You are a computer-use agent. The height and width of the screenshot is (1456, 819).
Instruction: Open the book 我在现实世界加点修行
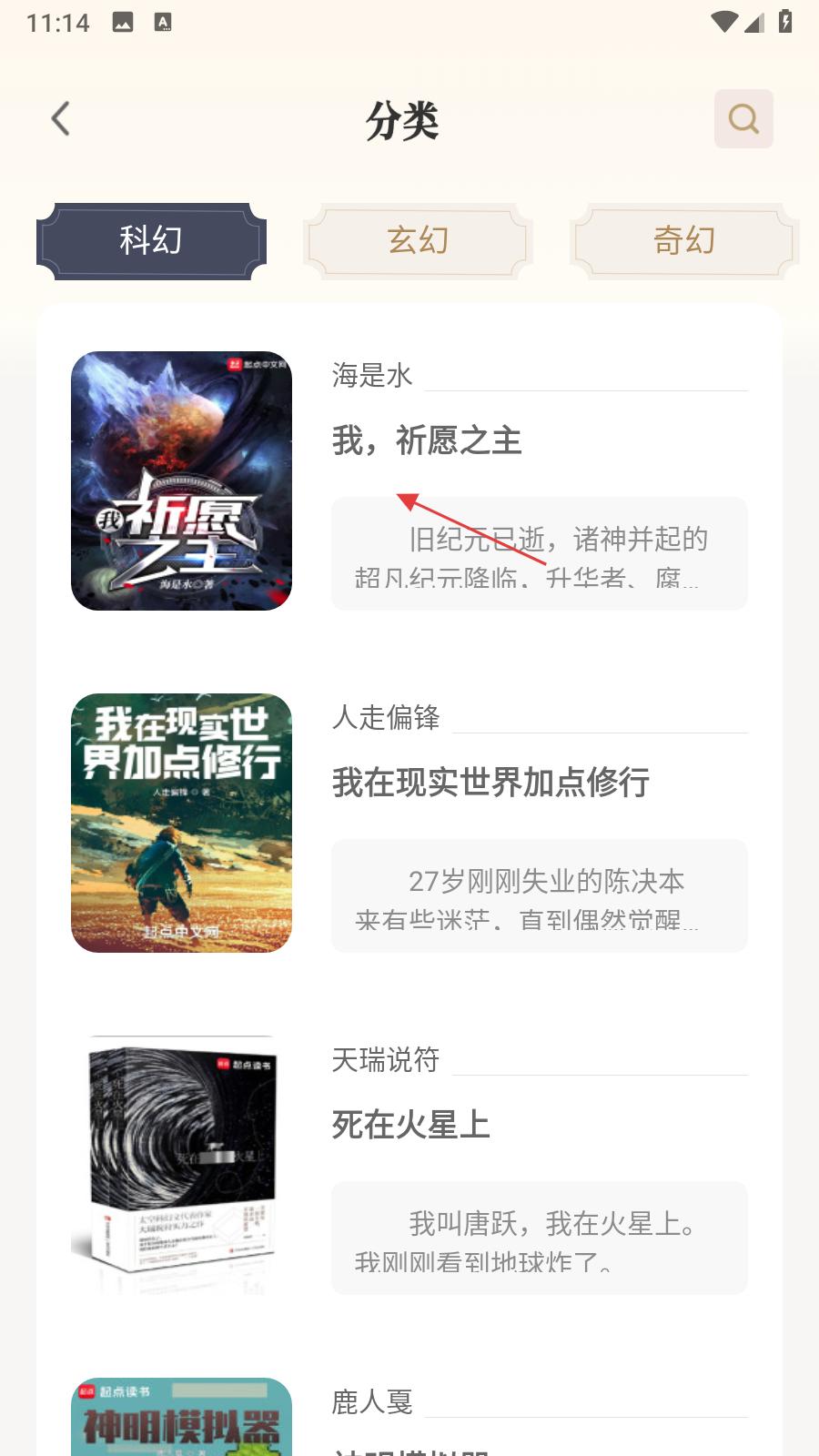490,783
